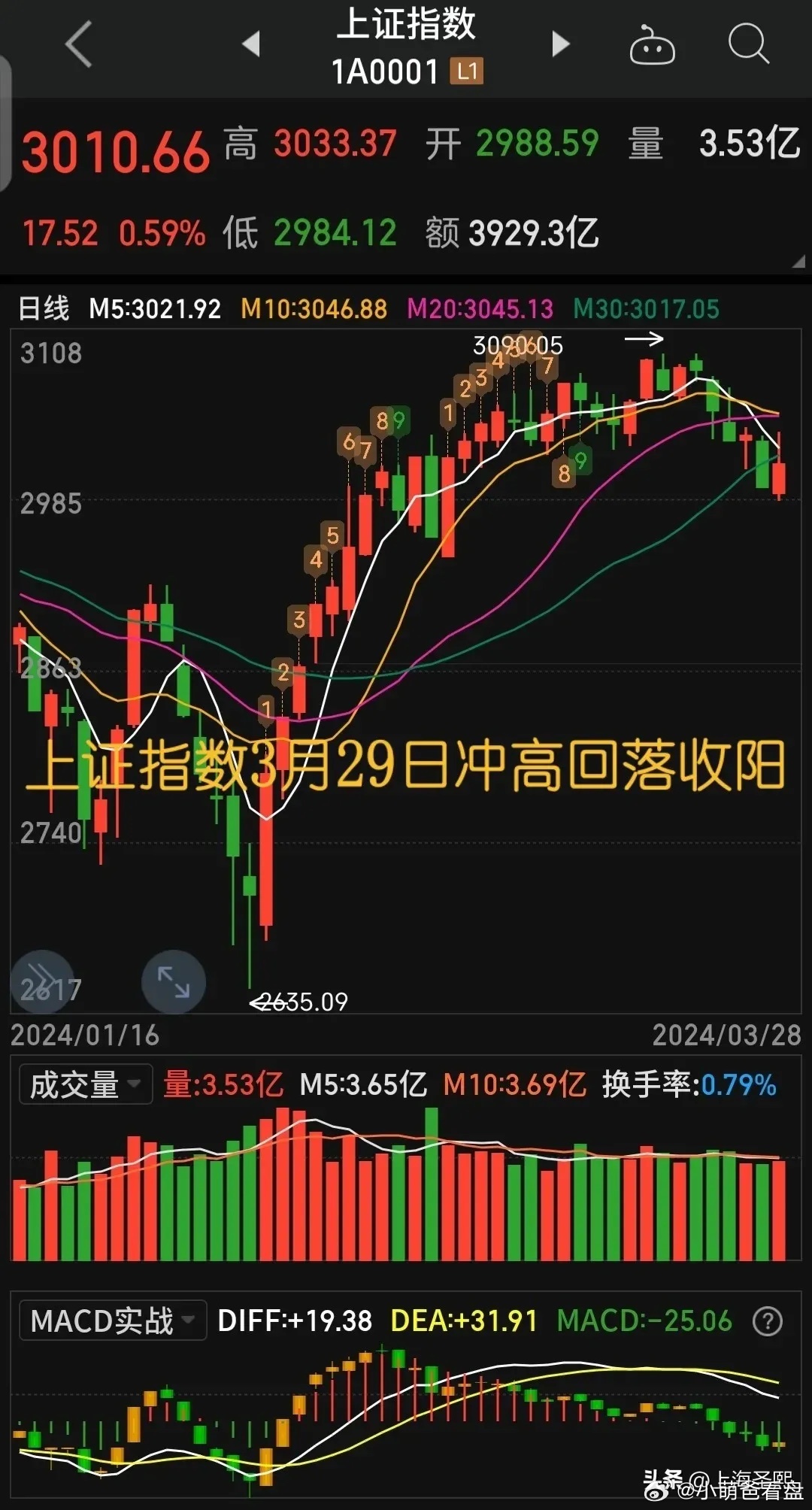
Task: Switch to the next stock with right triangle
Action: (x=560, y=44)
